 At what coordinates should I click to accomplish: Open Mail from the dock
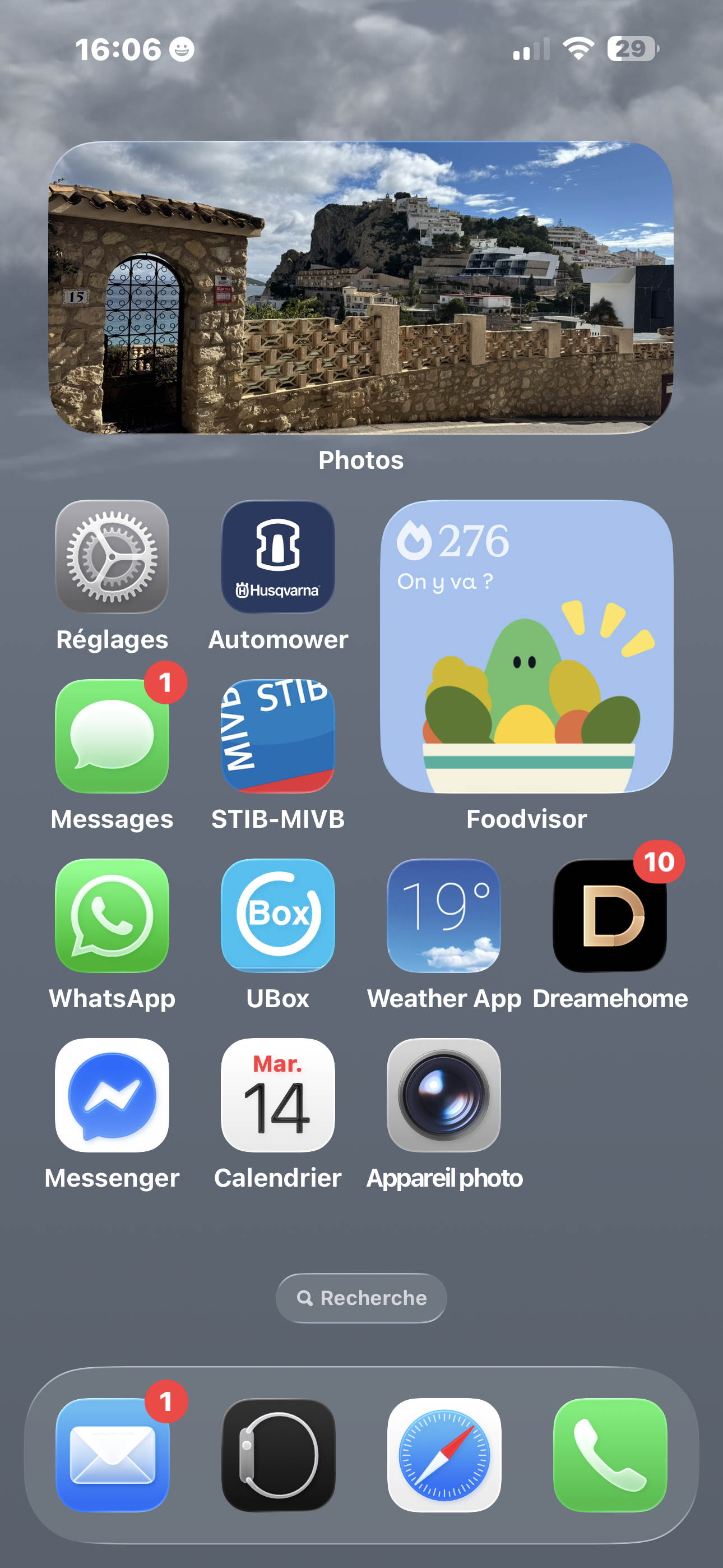tap(112, 1455)
